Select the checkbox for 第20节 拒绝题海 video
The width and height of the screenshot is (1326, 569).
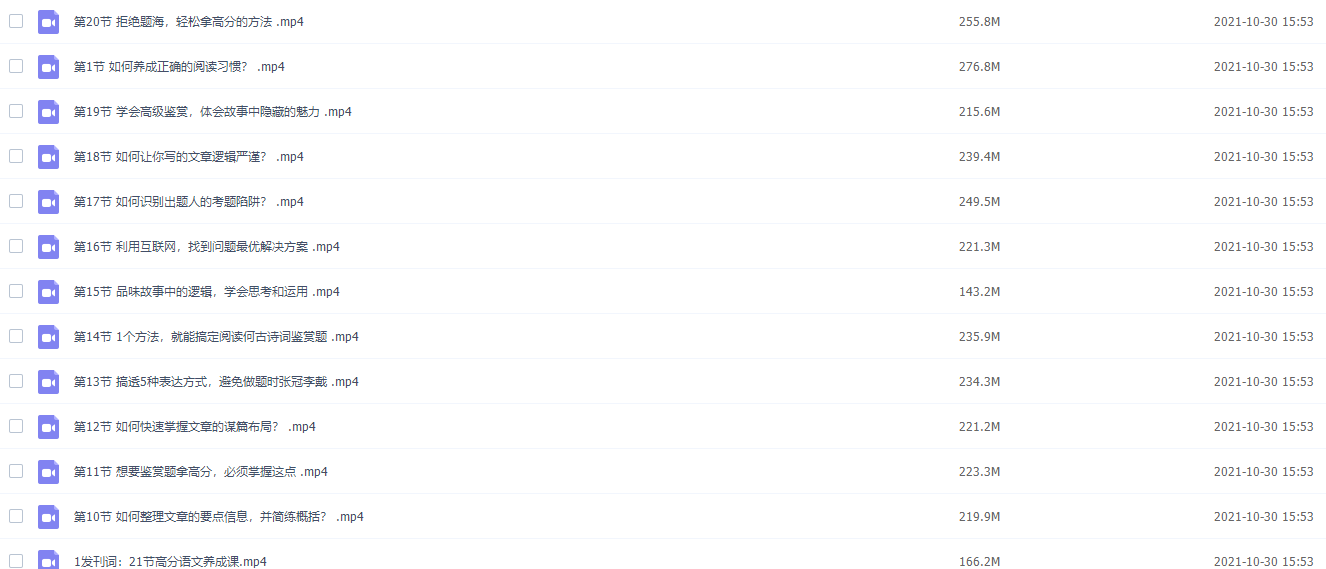tap(16, 21)
